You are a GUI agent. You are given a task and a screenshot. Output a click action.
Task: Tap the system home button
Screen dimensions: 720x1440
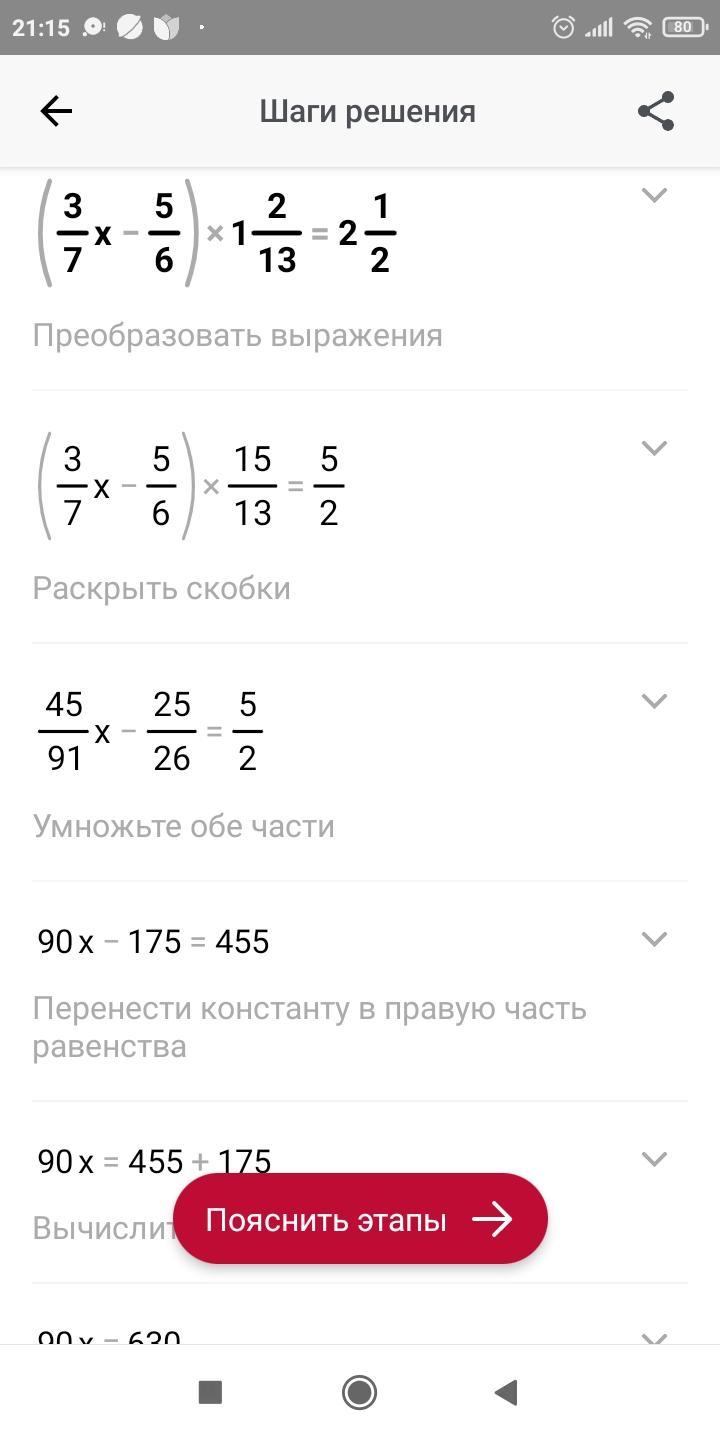359,1392
